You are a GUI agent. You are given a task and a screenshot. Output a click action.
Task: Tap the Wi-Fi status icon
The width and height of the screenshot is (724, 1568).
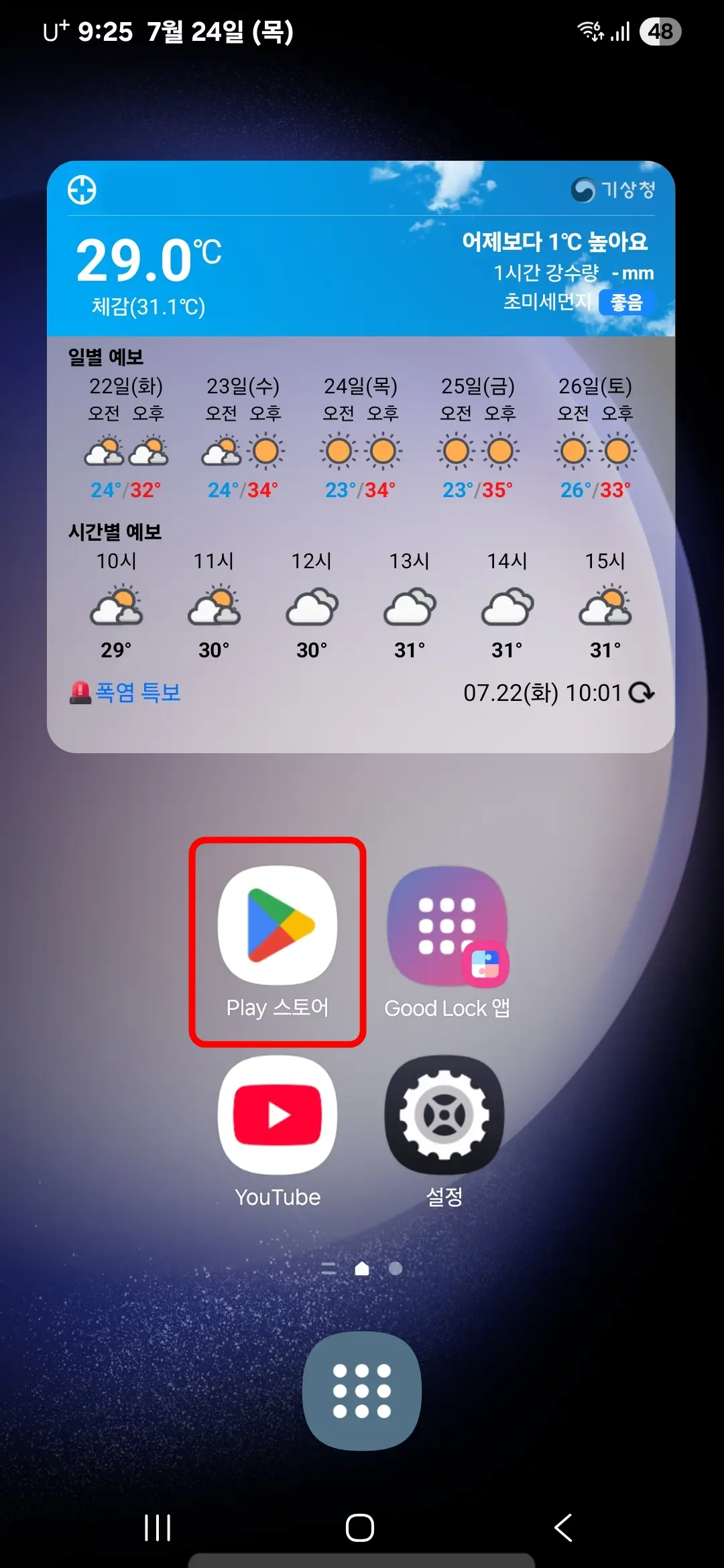tap(590, 31)
